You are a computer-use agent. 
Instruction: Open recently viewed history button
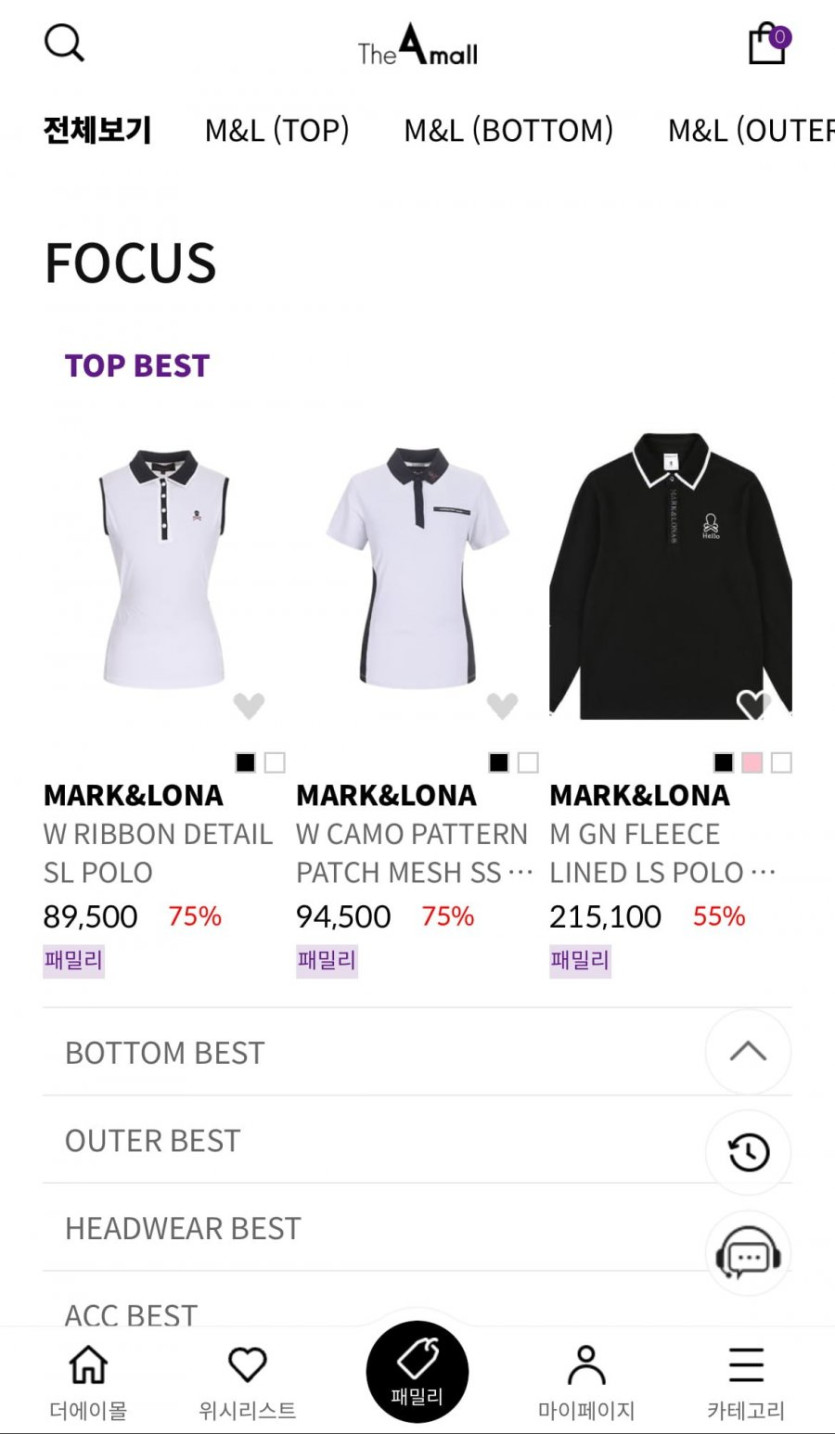click(x=748, y=1153)
